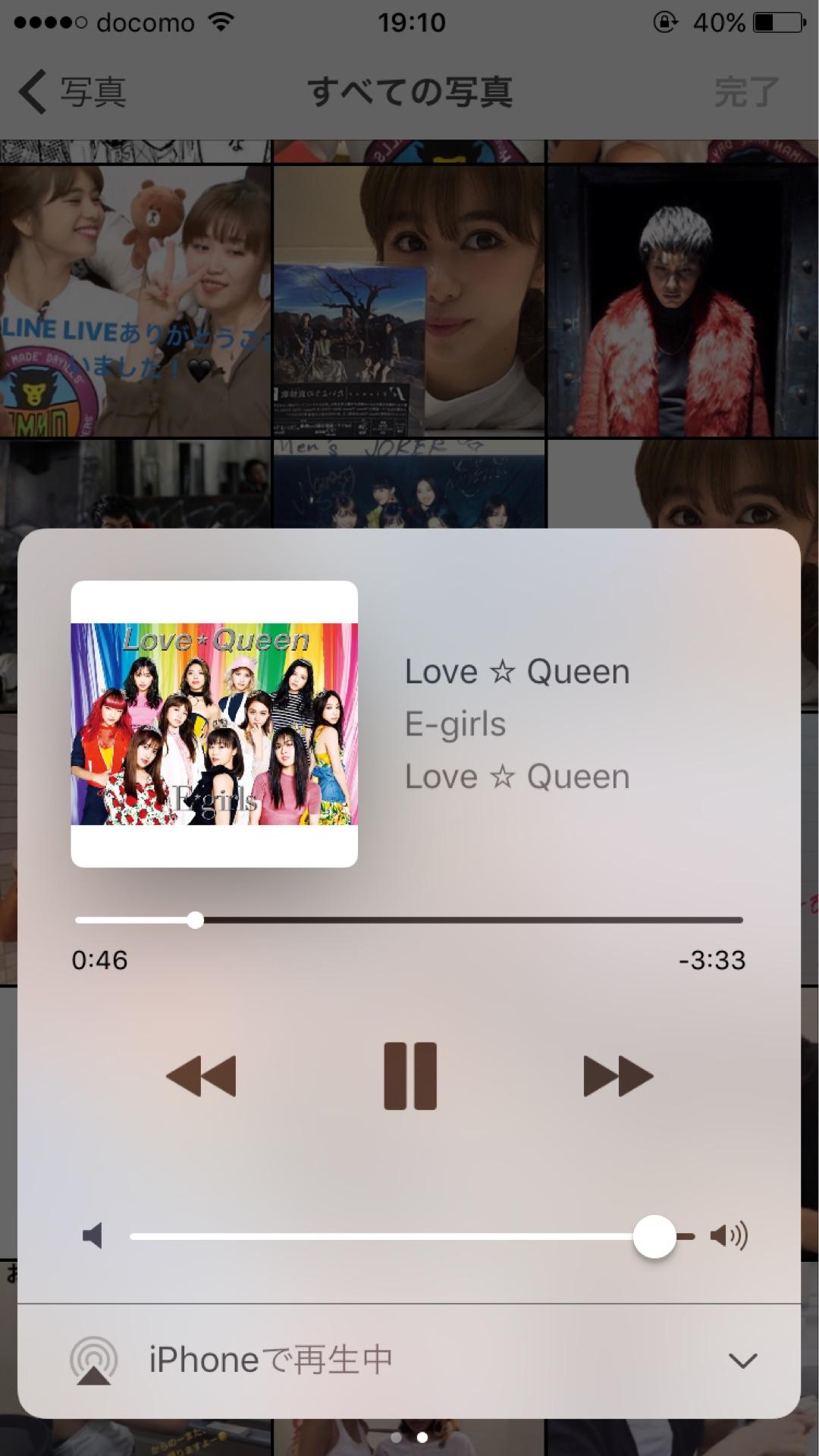Viewport: 819px width, 1456px height.
Task: Switch to the first Control Center page dot
Action: click(396, 1437)
